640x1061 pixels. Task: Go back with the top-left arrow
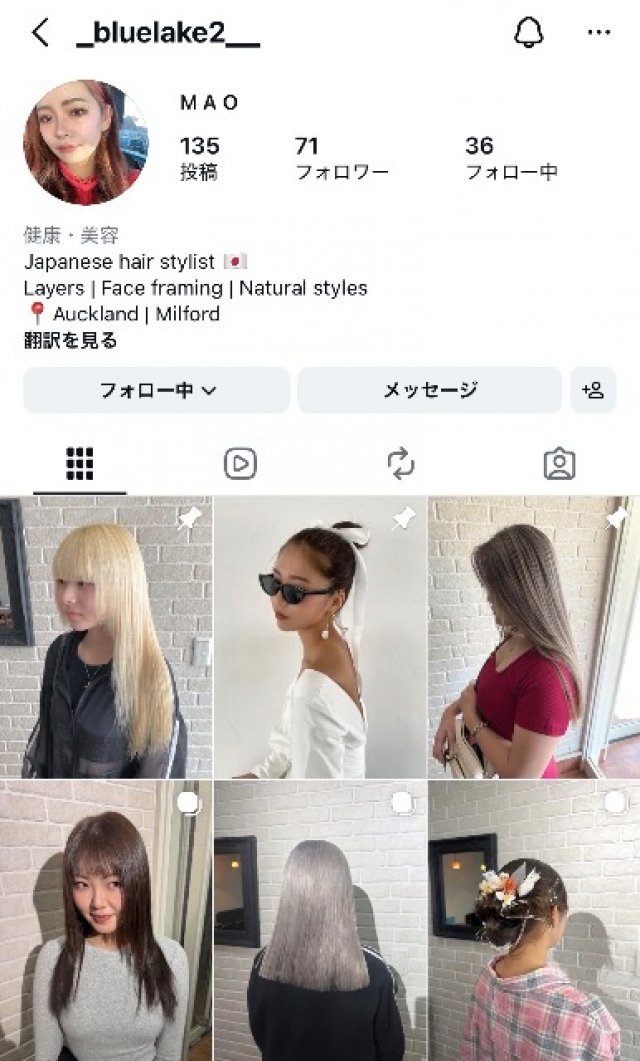click(x=40, y=33)
